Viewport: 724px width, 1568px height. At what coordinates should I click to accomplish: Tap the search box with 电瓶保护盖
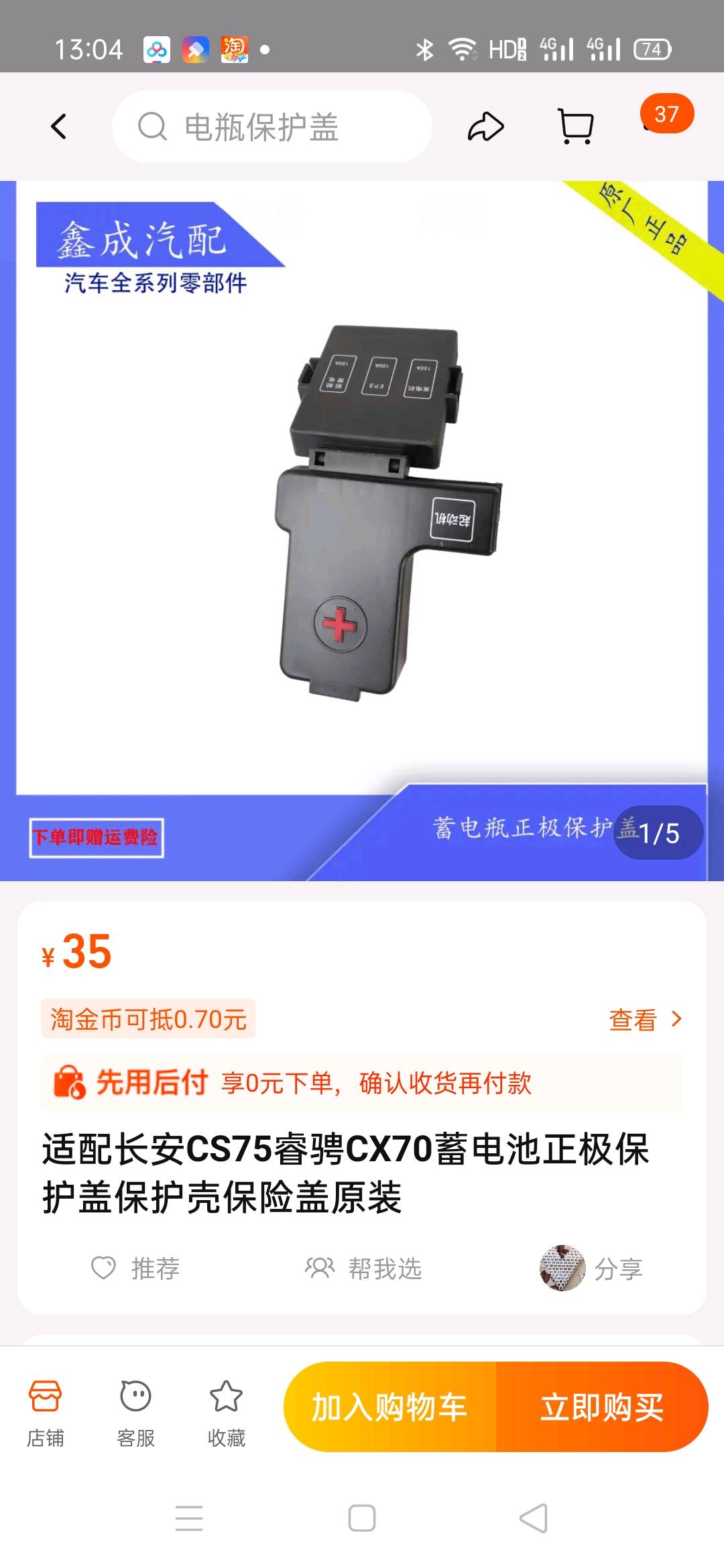click(x=271, y=127)
